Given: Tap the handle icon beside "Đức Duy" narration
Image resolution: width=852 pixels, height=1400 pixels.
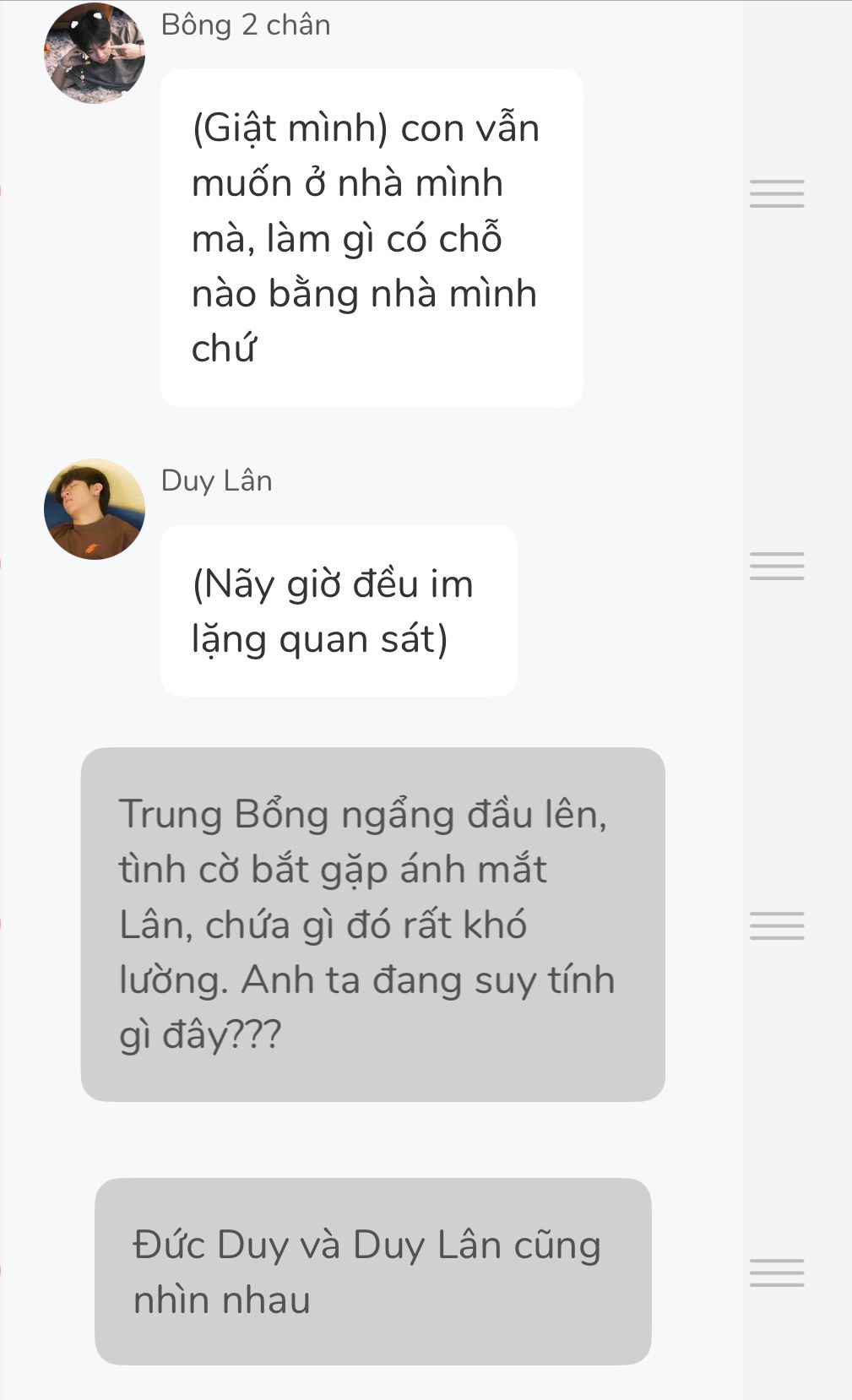Looking at the screenshot, I should point(776,1273).
